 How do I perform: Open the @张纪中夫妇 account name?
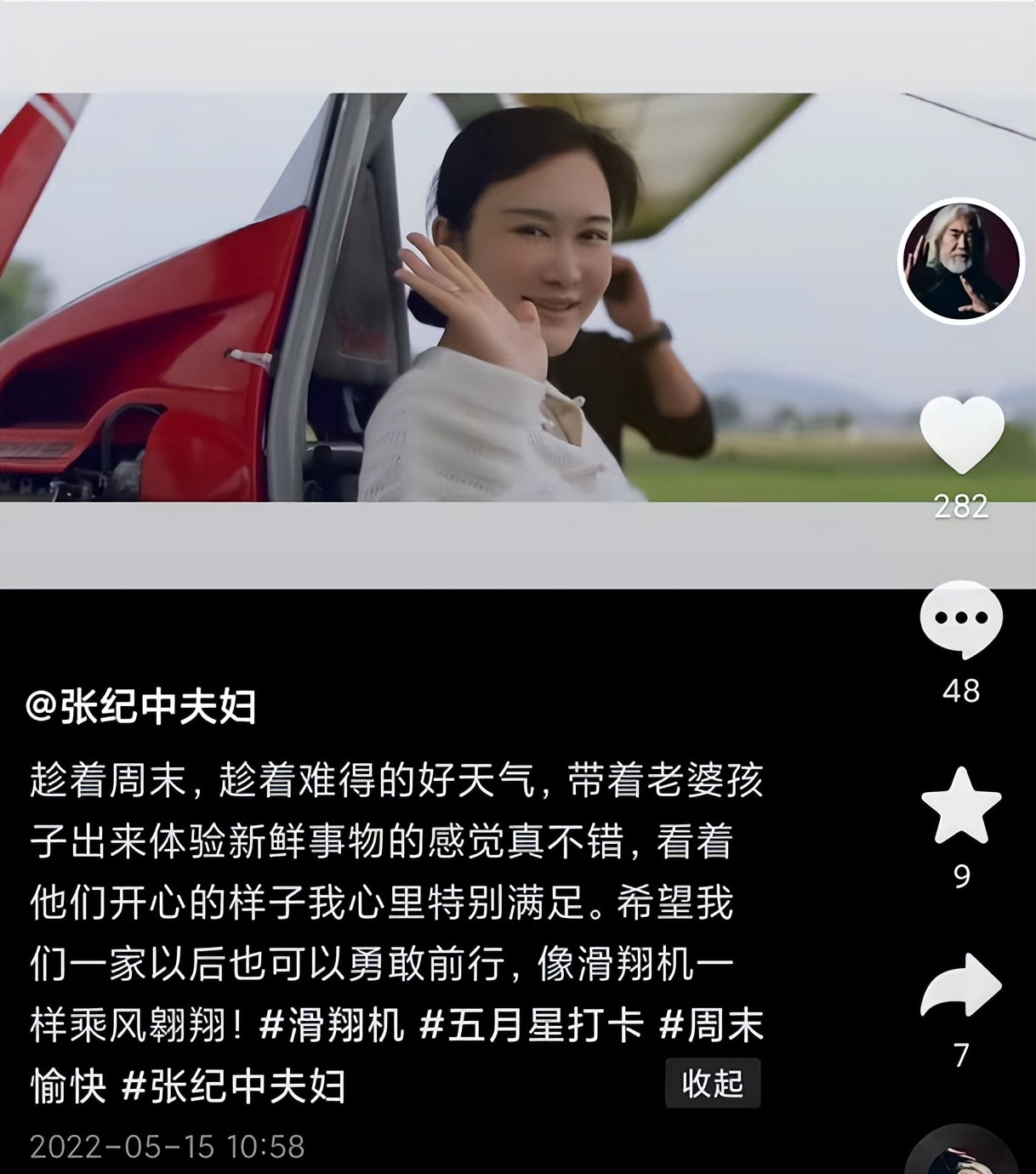[x=141, y=706]
